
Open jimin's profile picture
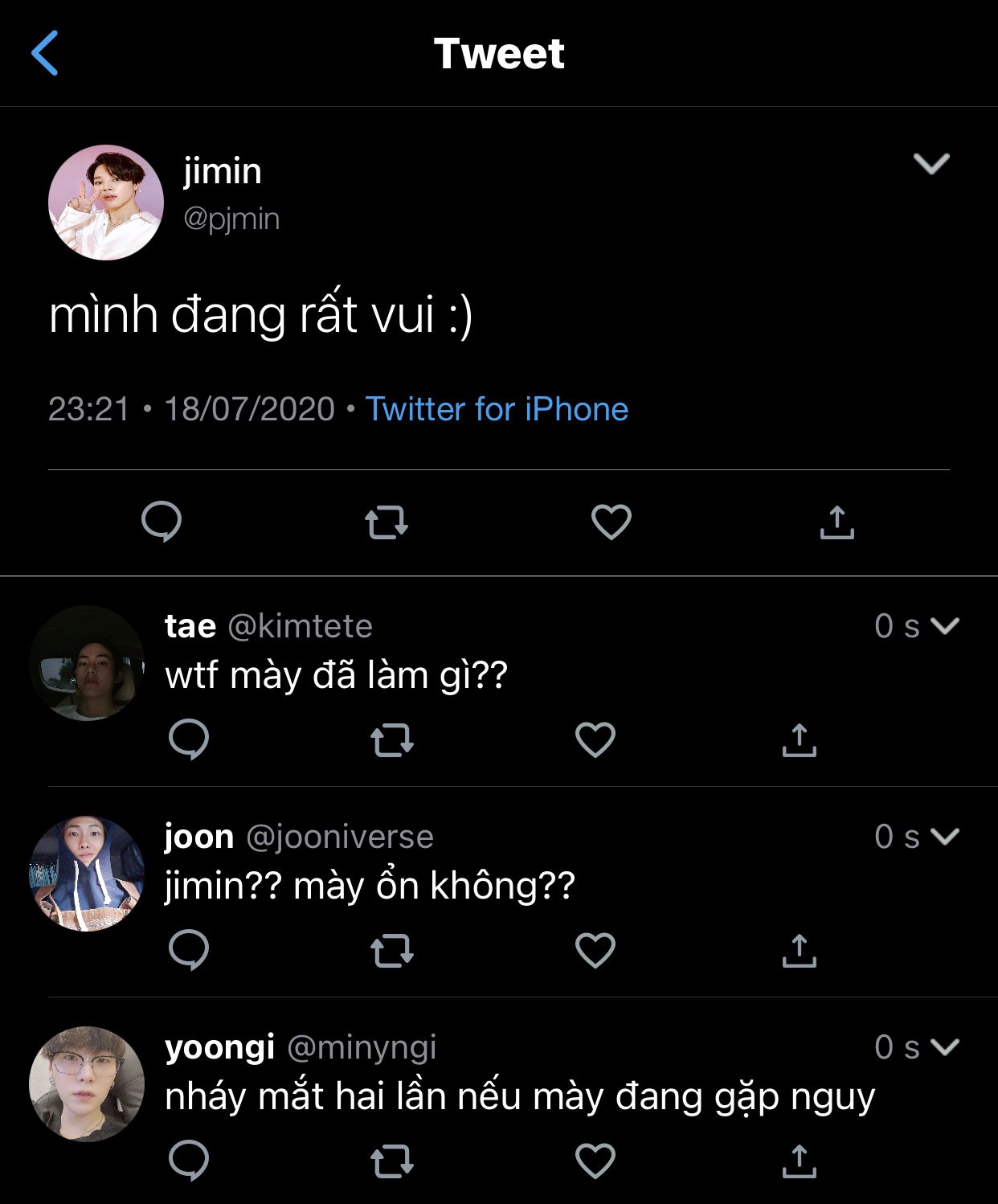point(106,203)
